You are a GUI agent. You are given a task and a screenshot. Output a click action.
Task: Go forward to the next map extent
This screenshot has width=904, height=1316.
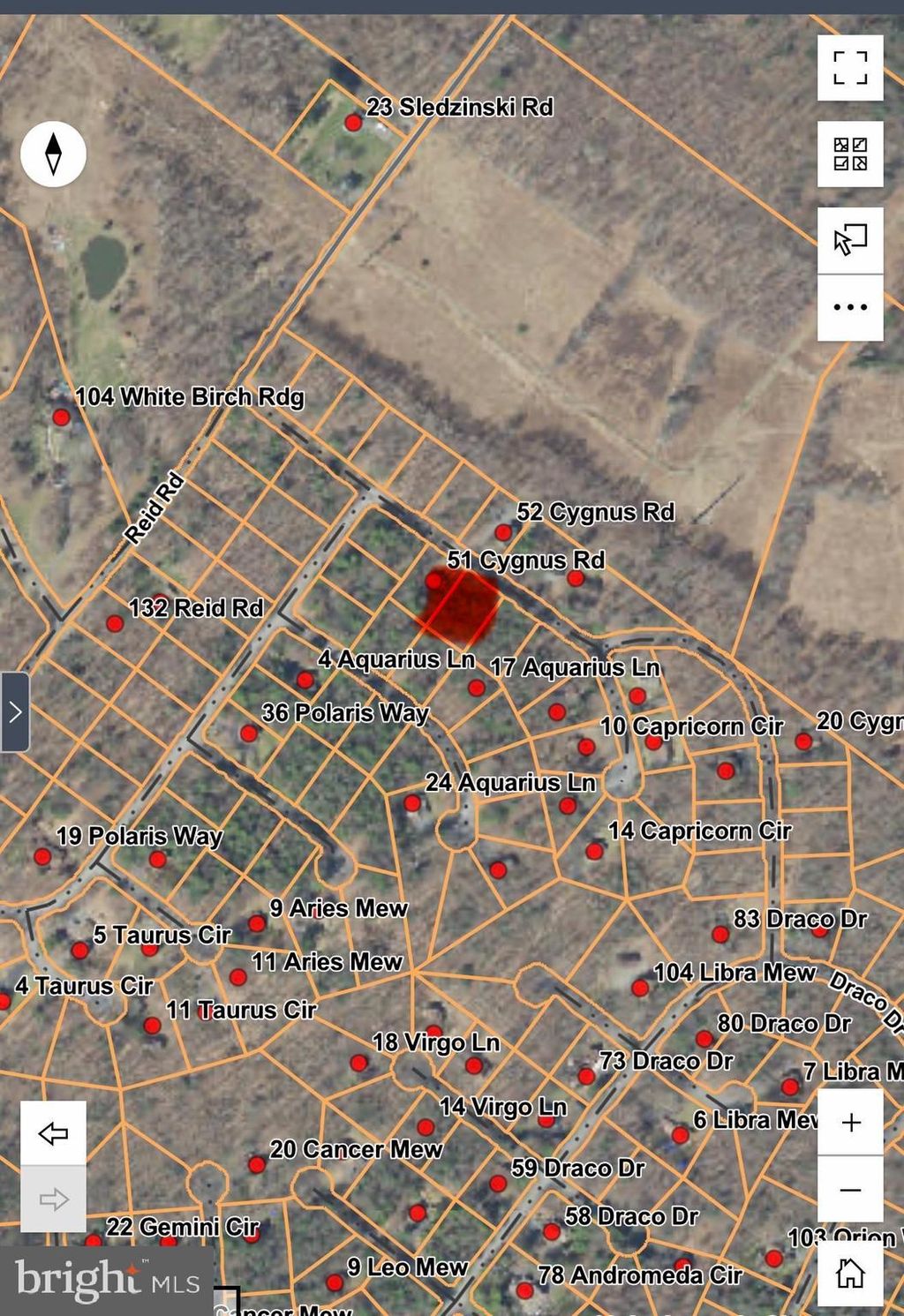54,1199
